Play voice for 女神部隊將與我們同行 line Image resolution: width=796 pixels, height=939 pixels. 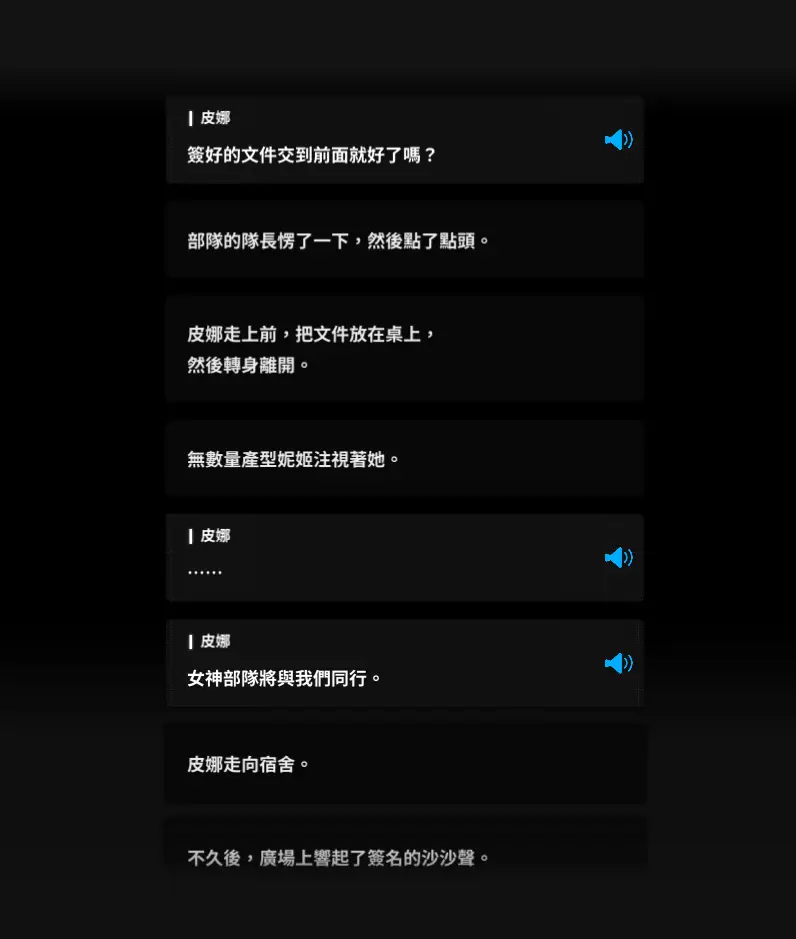click(618, 663)
